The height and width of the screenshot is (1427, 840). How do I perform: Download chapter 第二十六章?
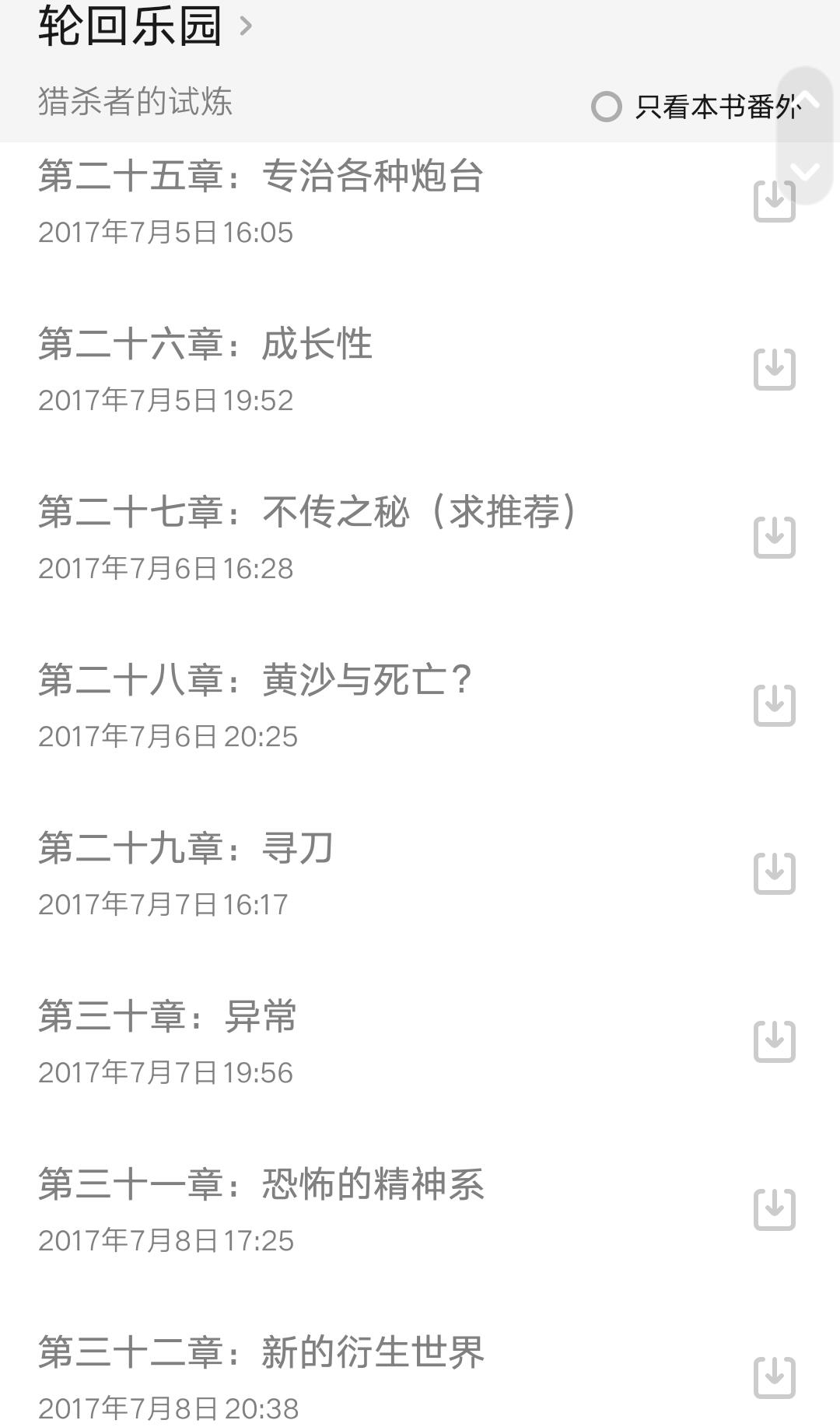click(775, 369)
